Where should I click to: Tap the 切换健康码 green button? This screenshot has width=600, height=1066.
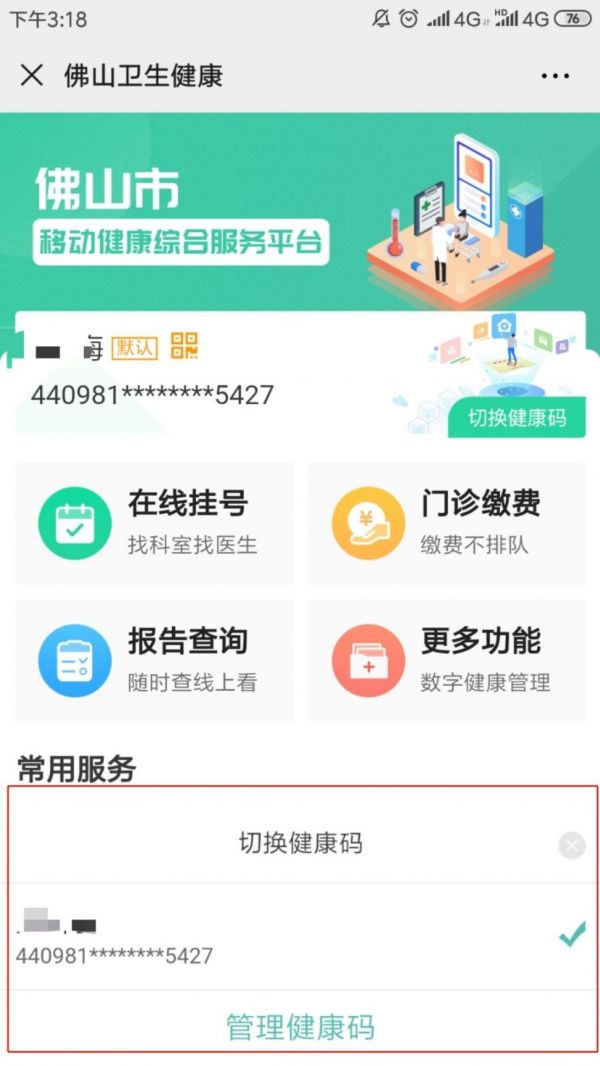tap(516, 417)
